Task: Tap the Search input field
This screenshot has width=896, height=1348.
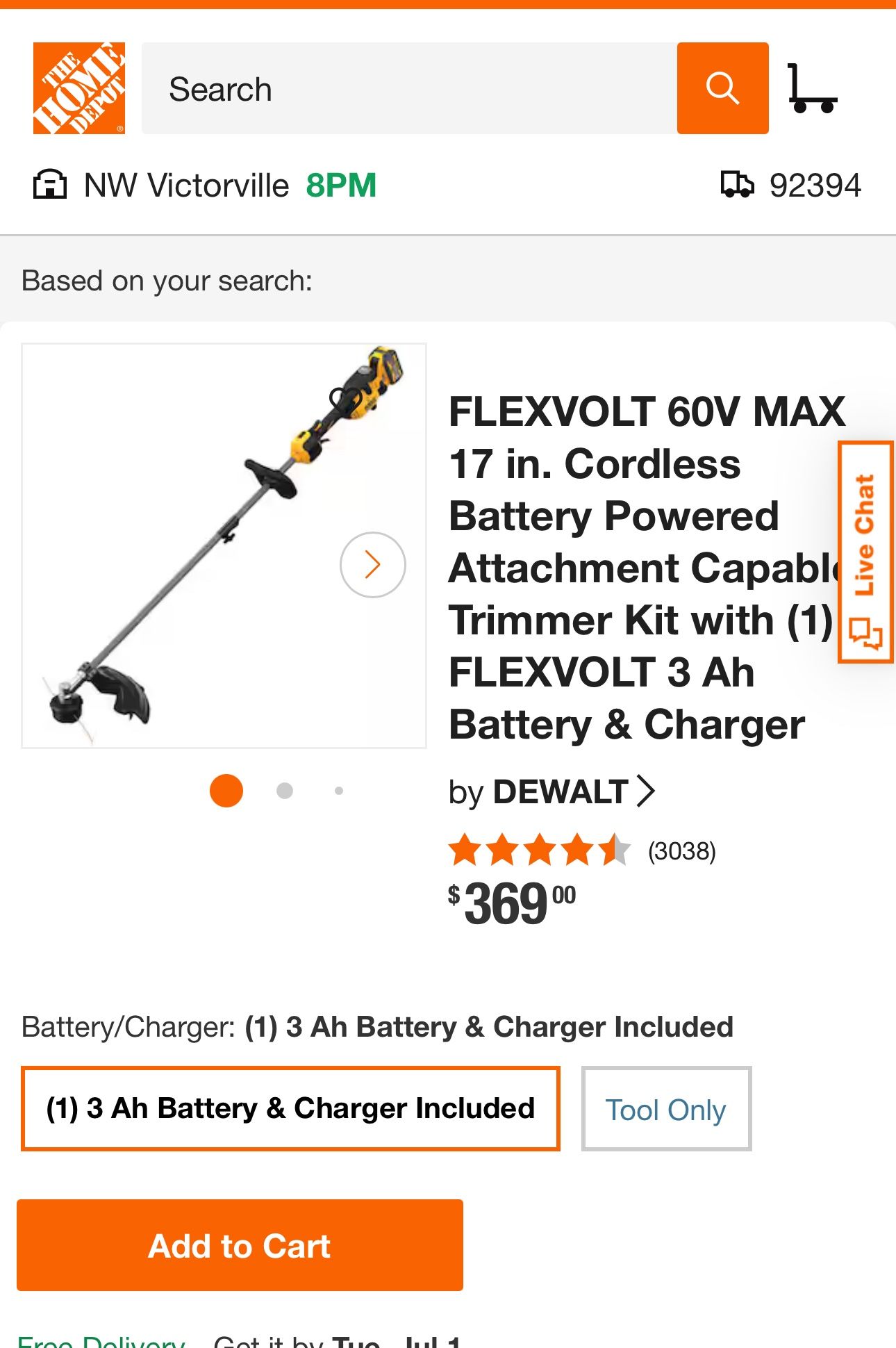Action: pos(408,88)
